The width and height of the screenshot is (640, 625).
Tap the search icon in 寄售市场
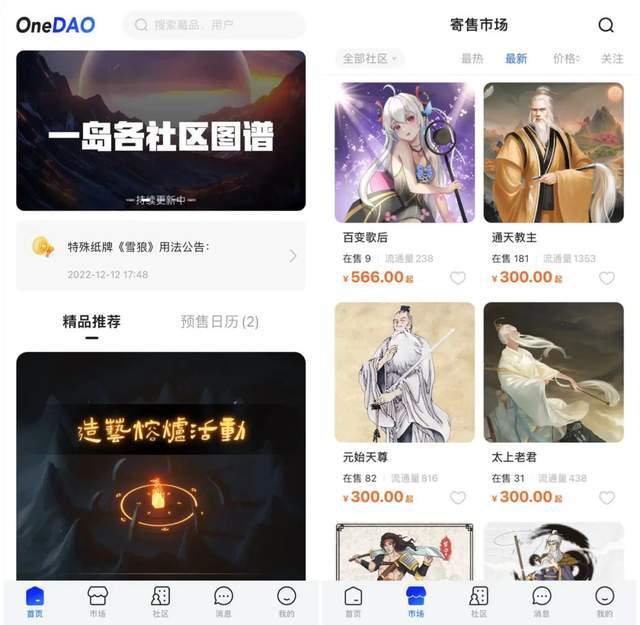click(606, 25)
